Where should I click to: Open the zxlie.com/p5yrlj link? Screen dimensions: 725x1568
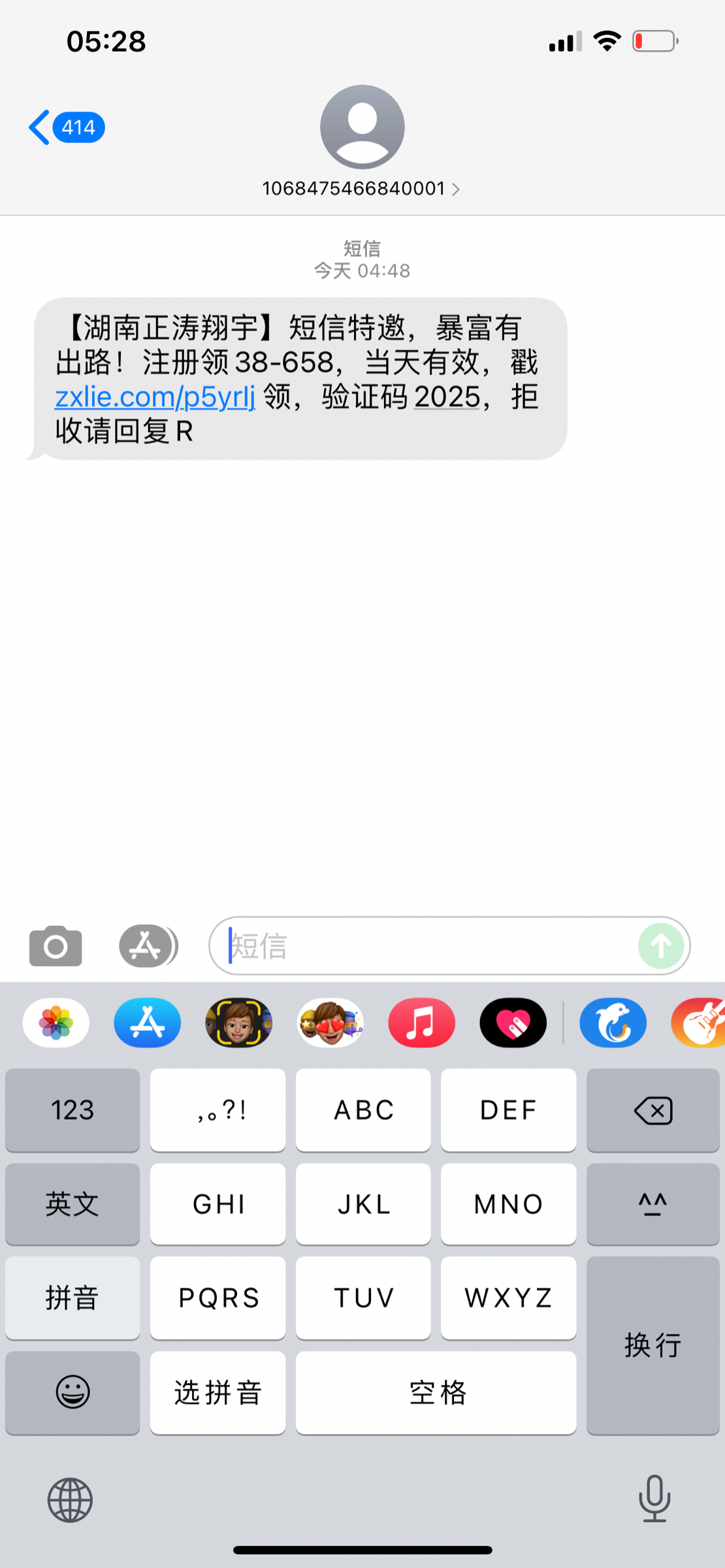click(155, 397)
